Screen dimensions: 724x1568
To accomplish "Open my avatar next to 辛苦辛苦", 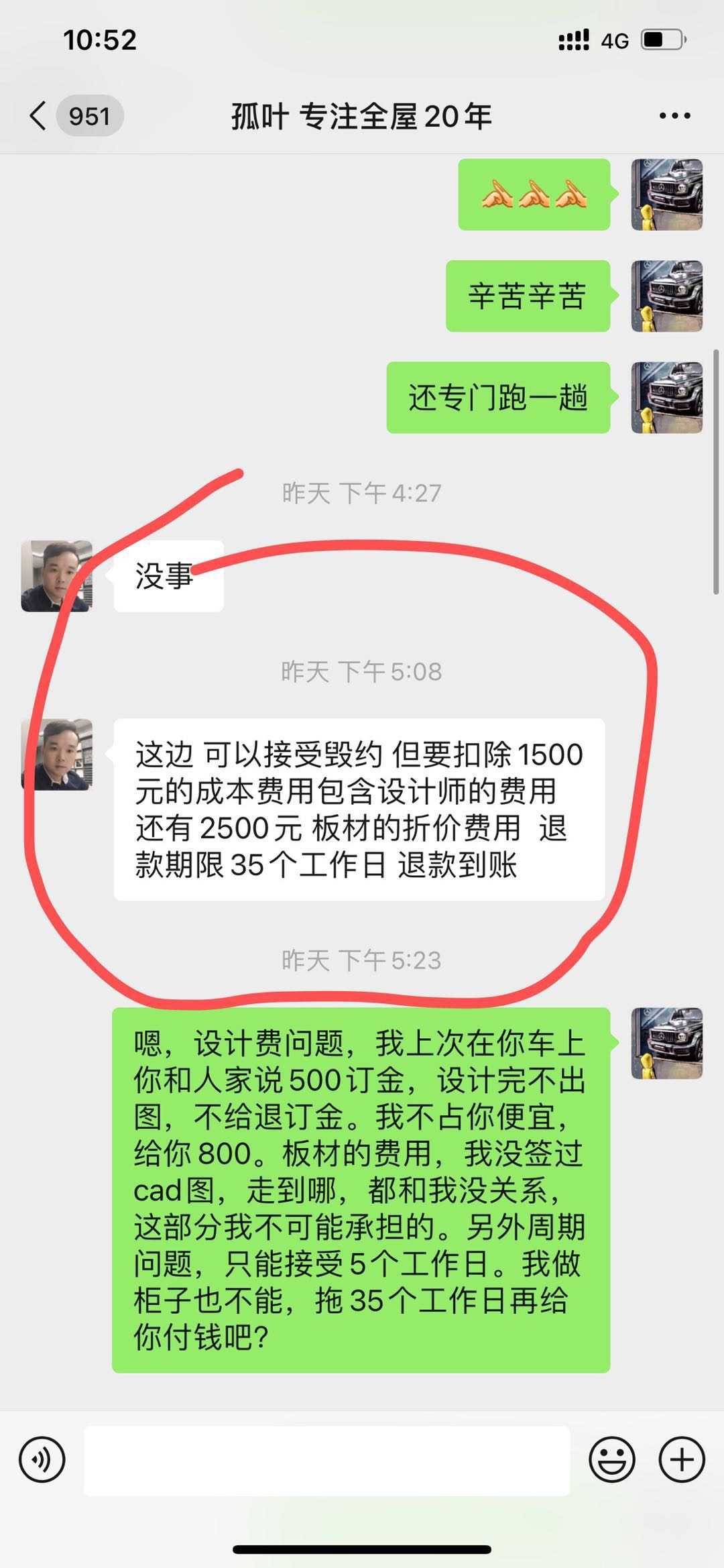I will click(666, 296).
